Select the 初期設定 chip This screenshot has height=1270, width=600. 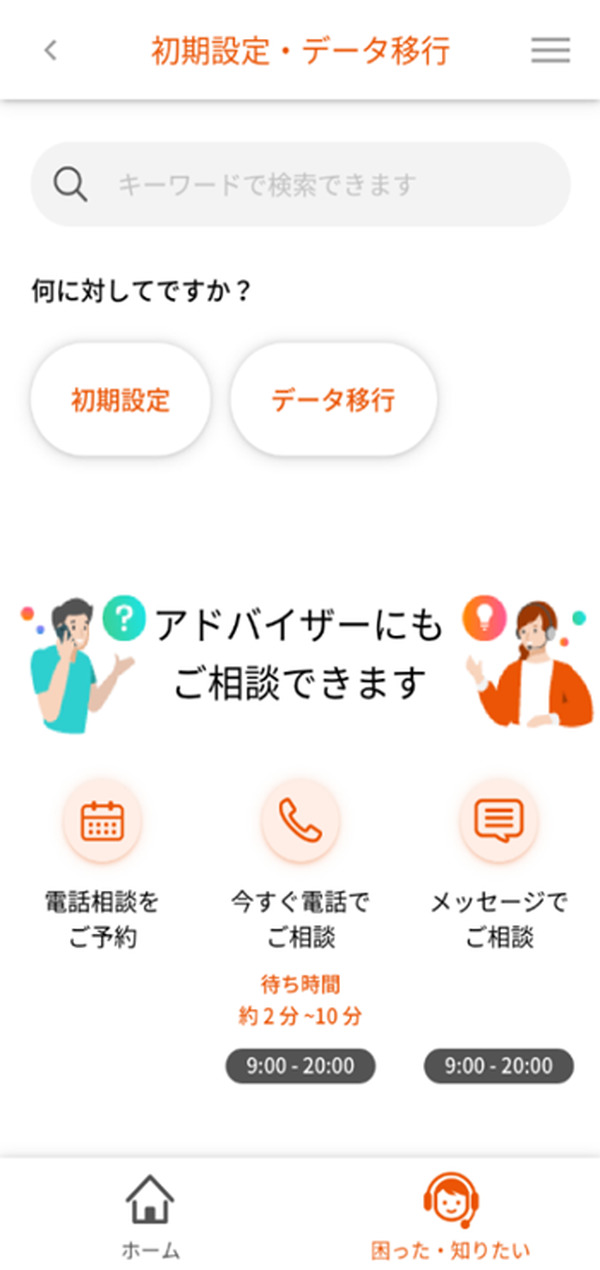[x=121, y=400]
